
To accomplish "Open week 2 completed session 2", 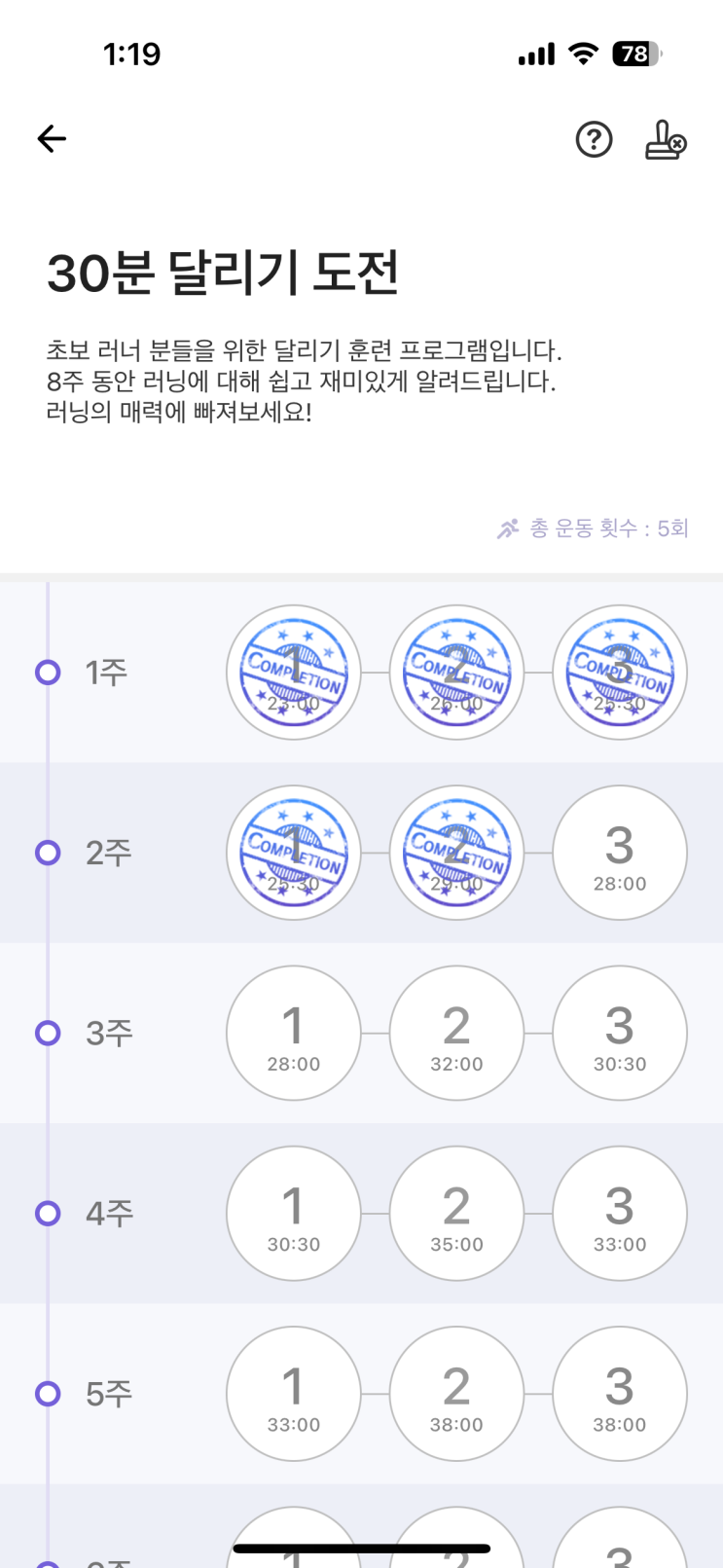I will 456,853.
